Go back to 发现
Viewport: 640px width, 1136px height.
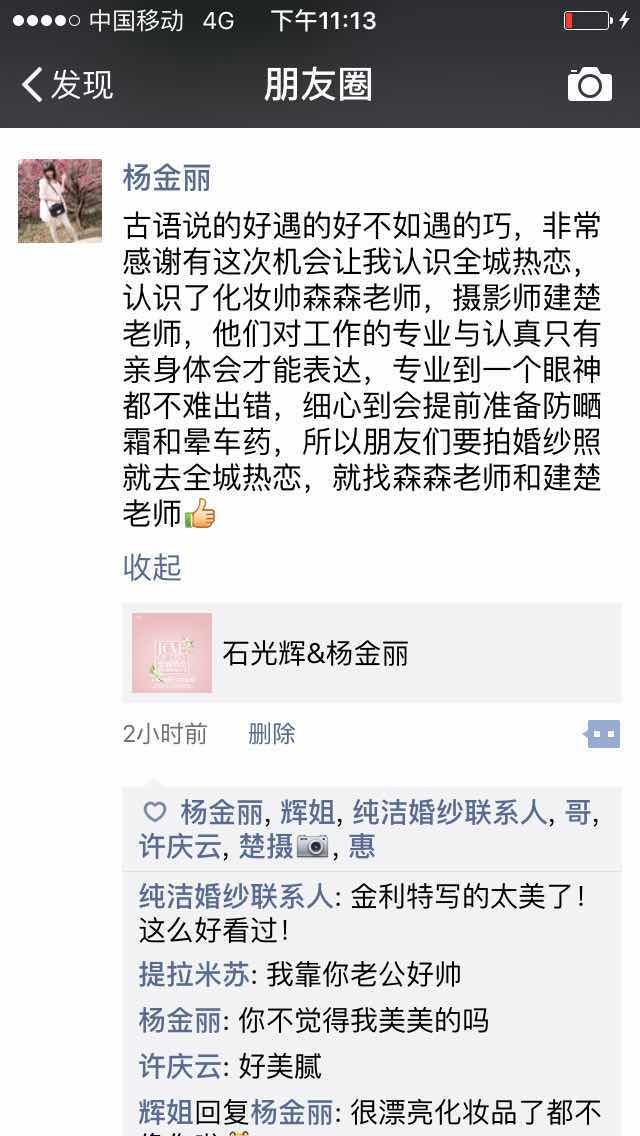coord(67,85)
